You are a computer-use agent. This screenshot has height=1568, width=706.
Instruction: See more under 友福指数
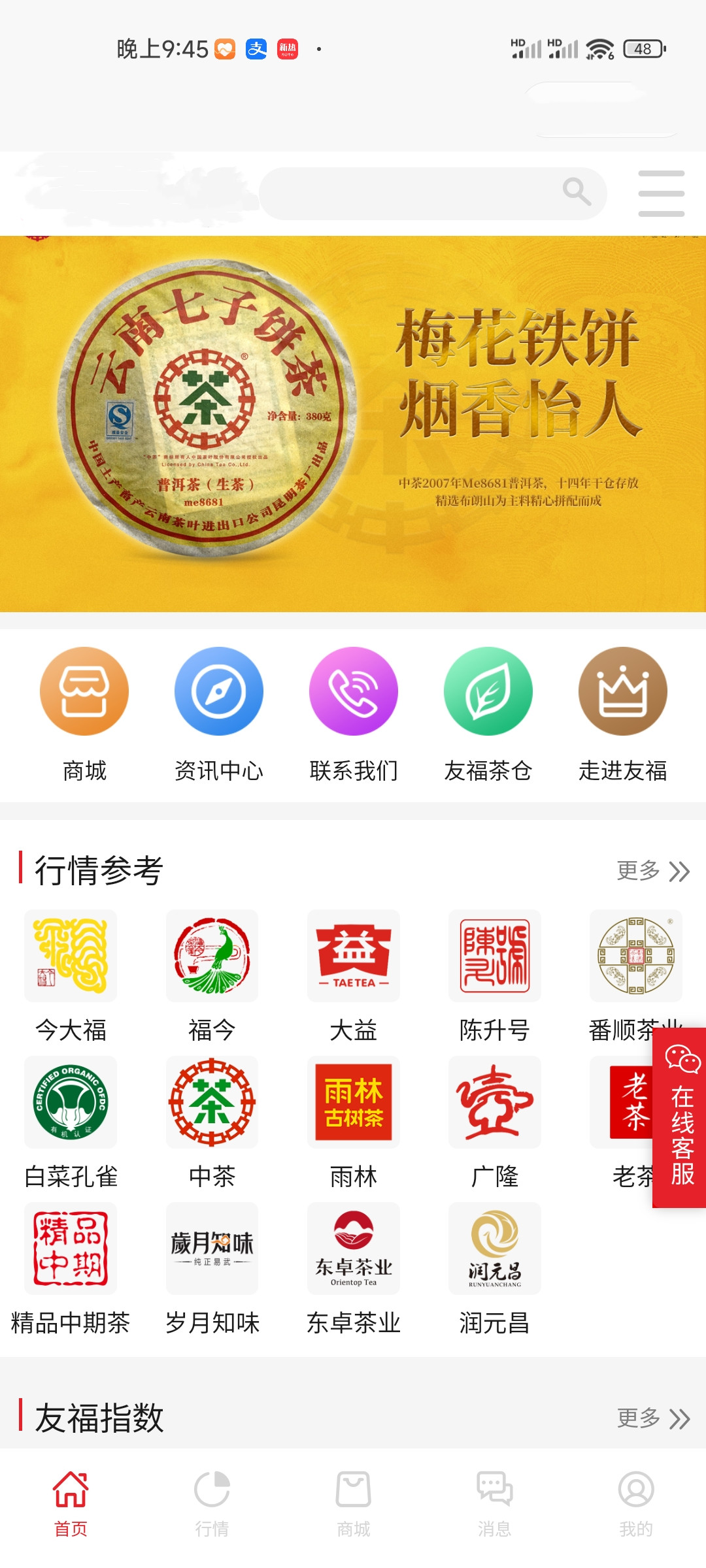click(x=653, y=1418)
